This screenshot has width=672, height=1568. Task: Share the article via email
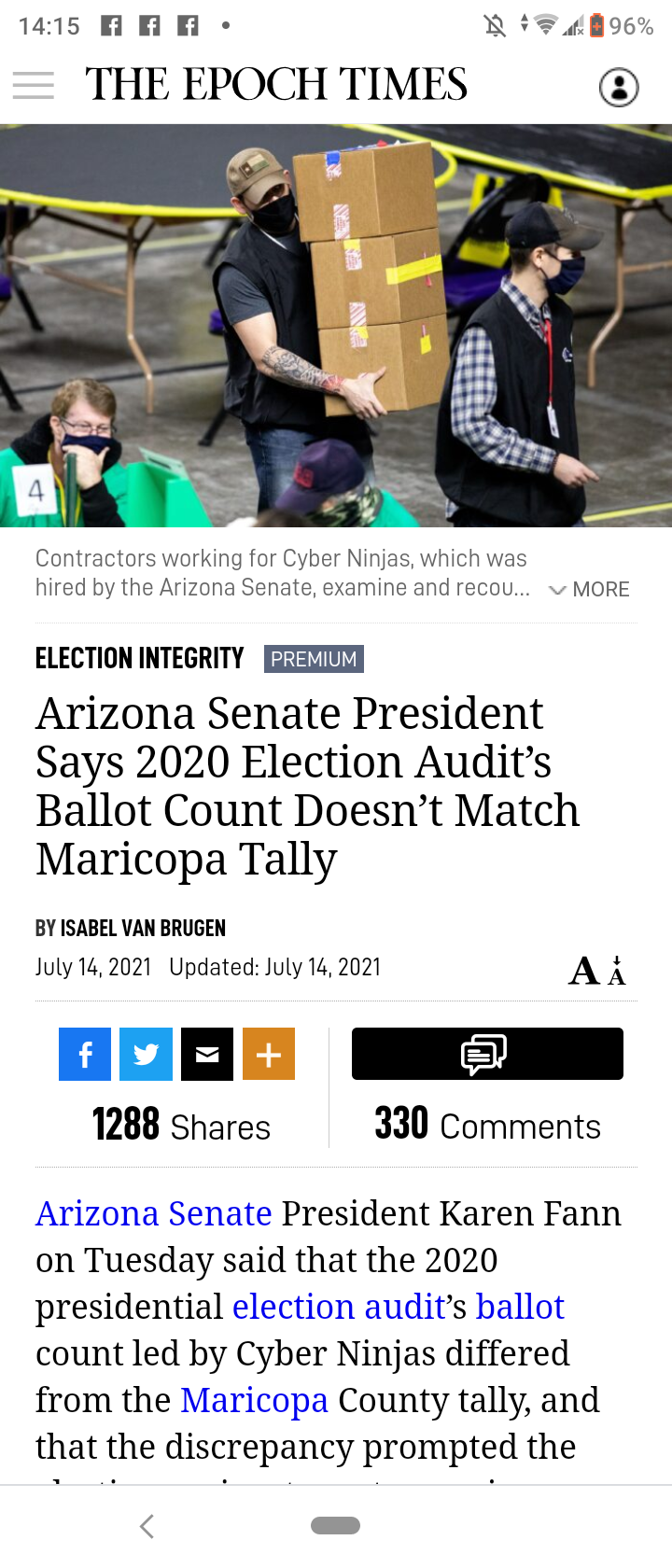click(x=207, y=1054)
